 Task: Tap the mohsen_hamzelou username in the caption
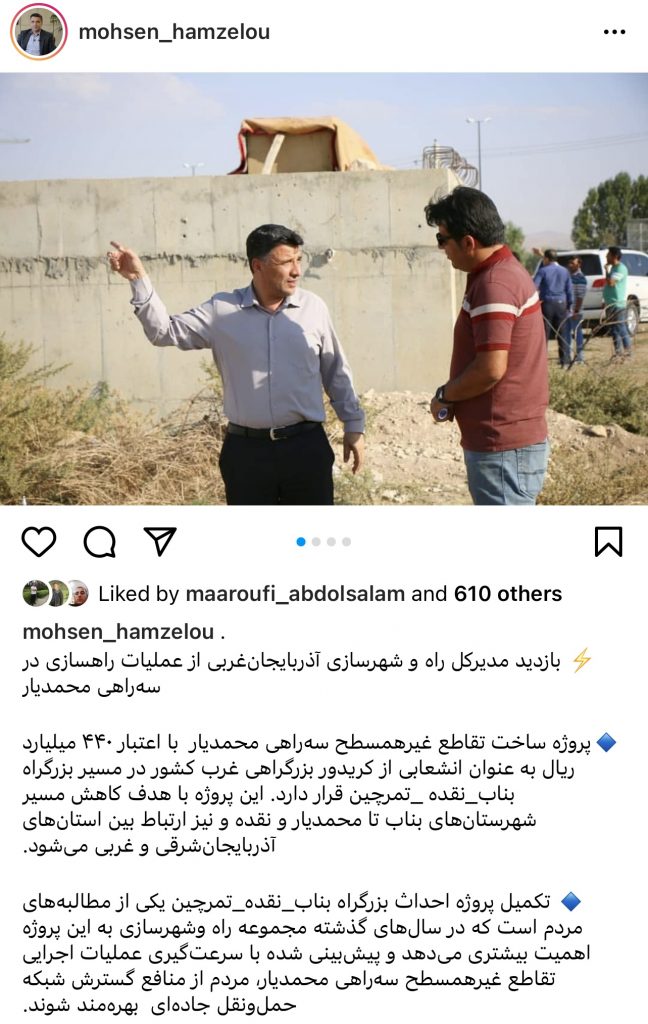point(118,631)
